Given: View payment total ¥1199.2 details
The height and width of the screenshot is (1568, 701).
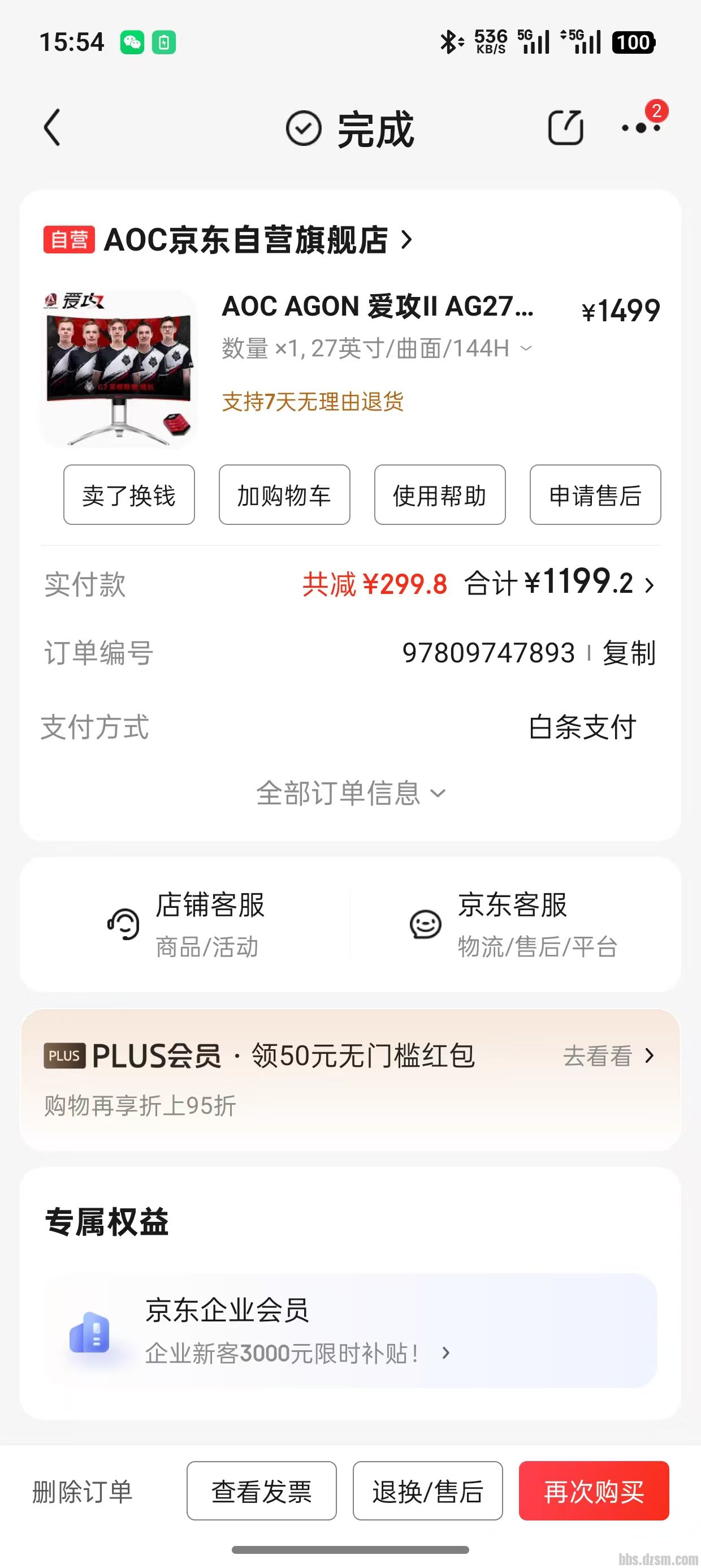Looking at the screenshot, I should (x=559, y=584).
